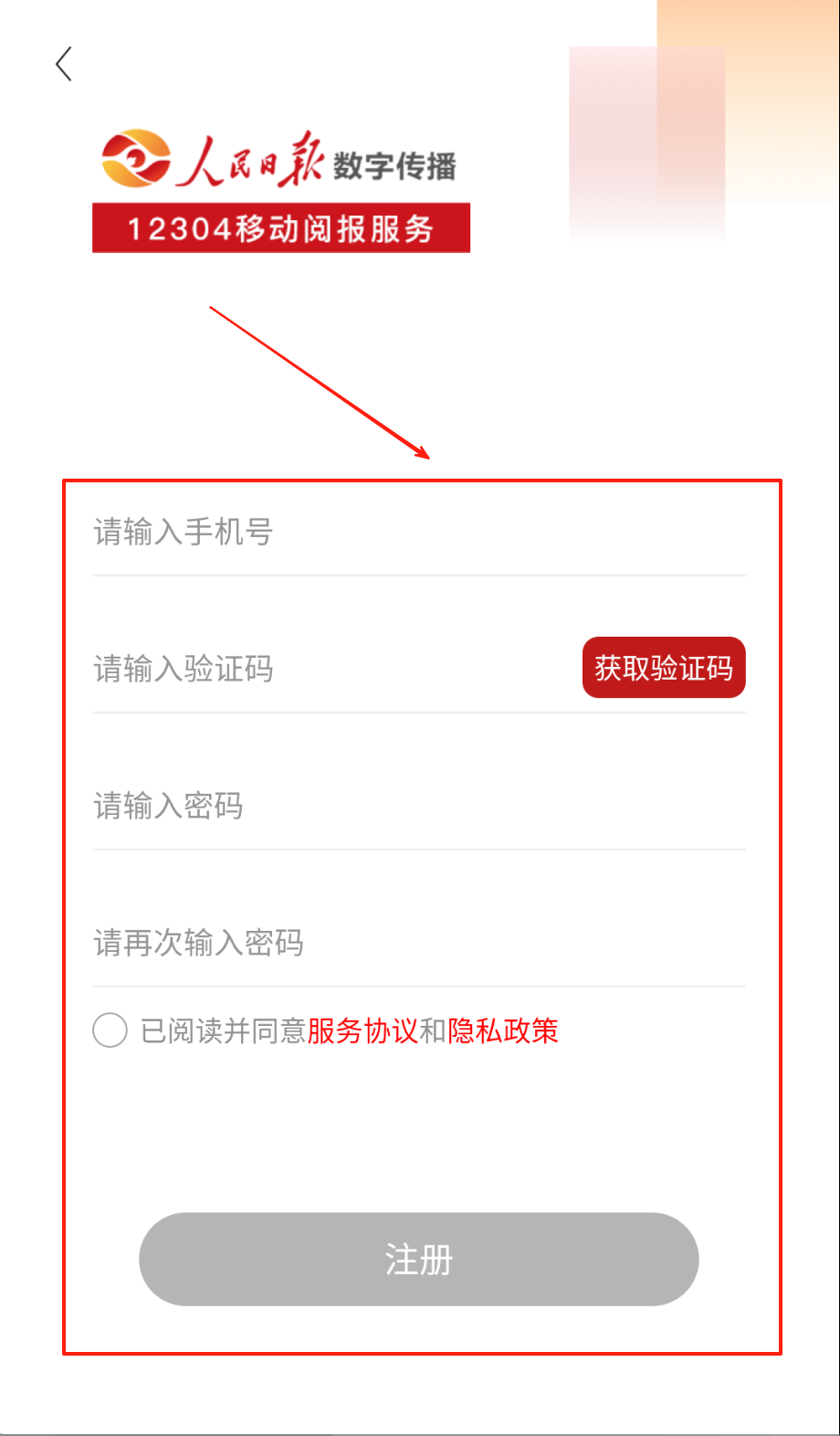Viewport: 840px width, 1436px height.
Task: Focus the 请输入密码 password field
Action: point(365,806)
